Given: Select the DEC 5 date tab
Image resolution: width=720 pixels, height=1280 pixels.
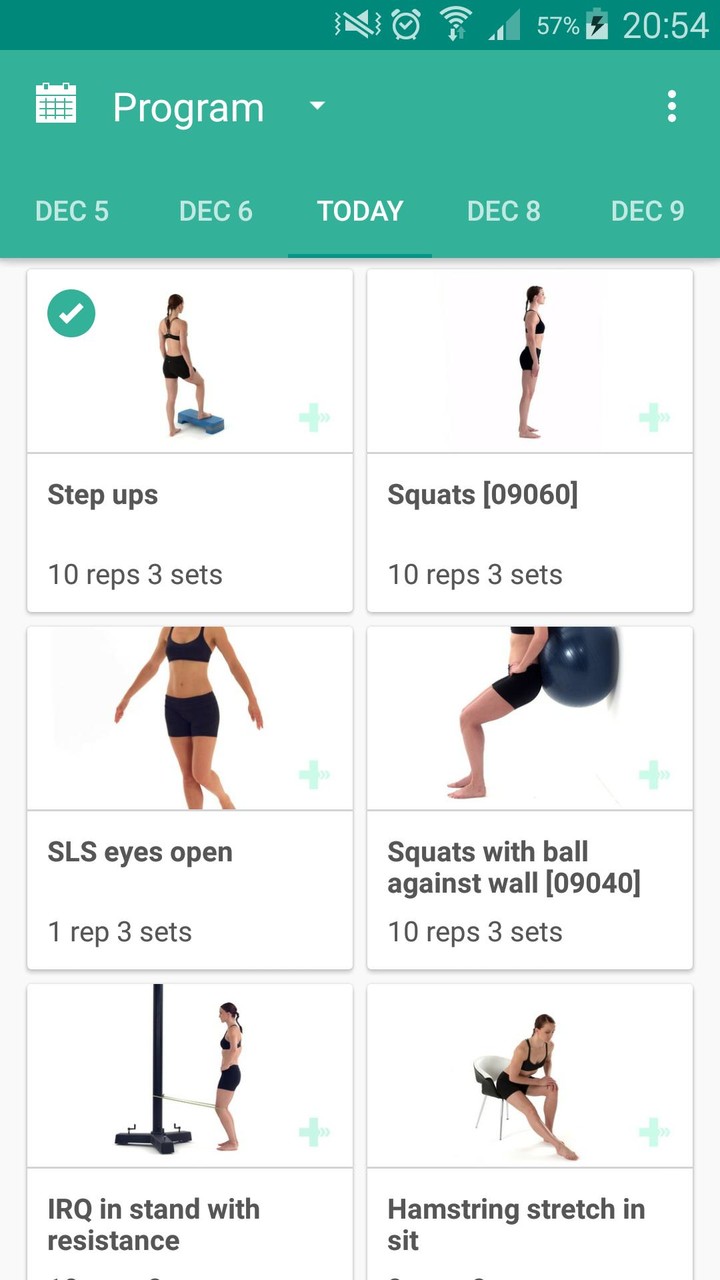Looking at the screenshot, I should coord(71,211).
